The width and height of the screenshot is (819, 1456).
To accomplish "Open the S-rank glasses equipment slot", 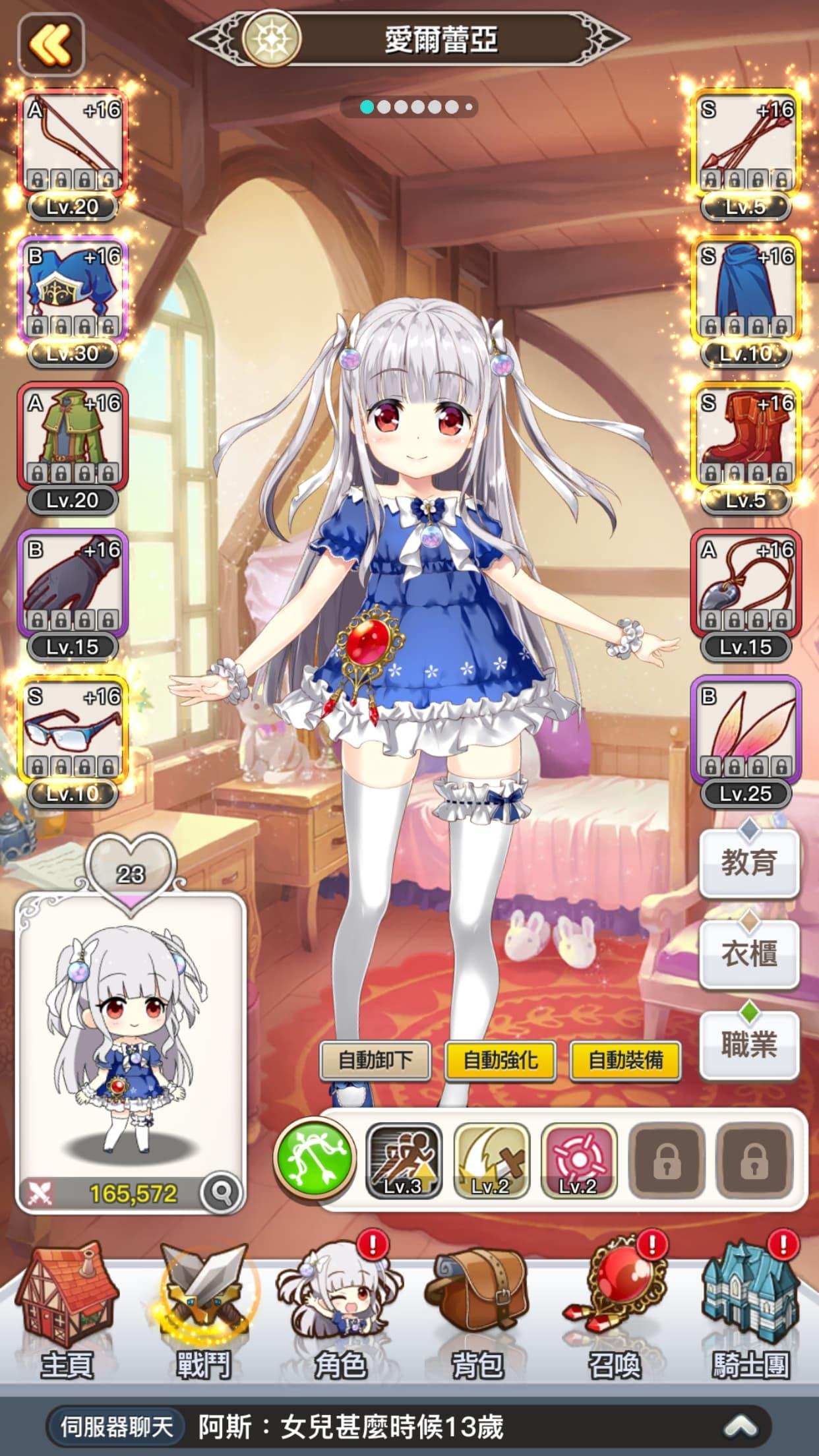I will [x=73, y=729].
